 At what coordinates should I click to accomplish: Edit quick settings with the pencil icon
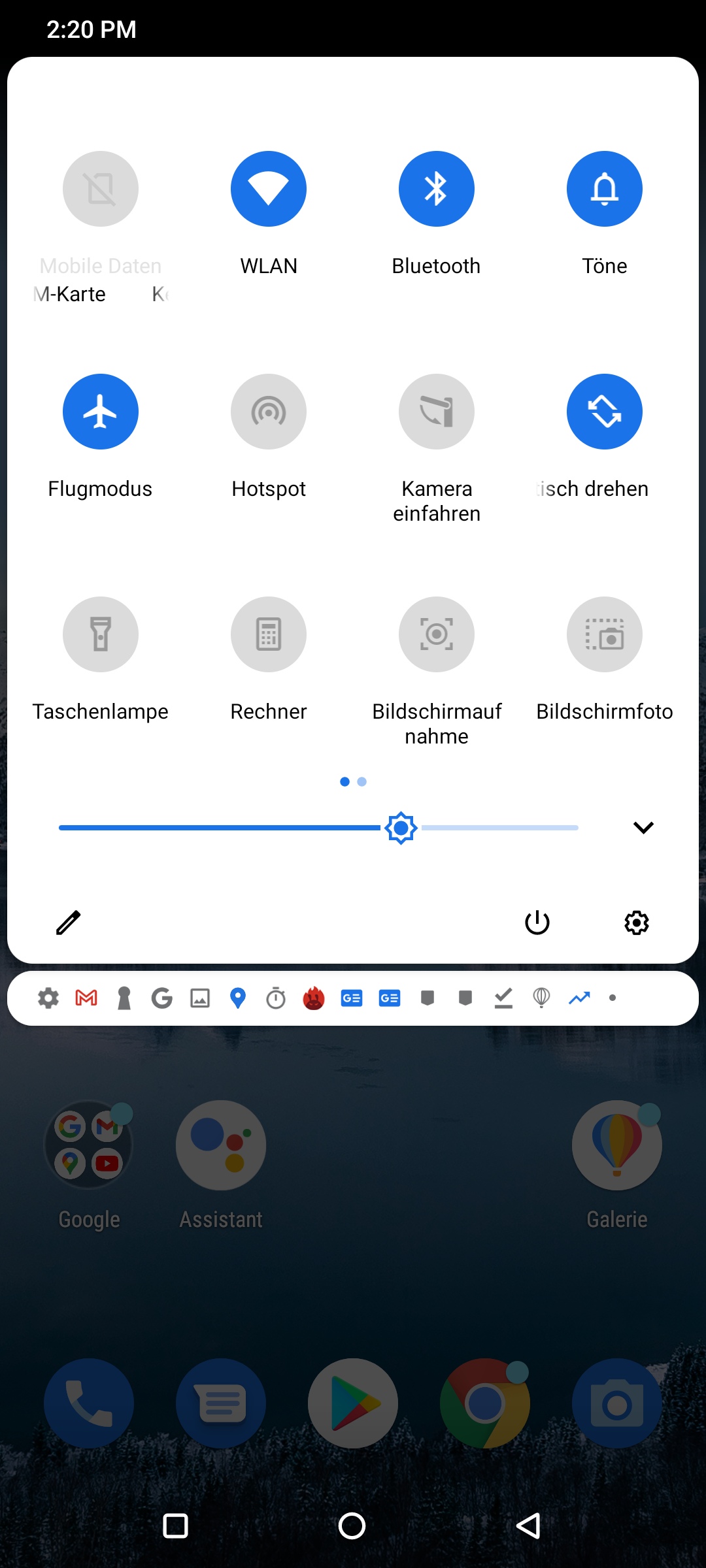[68, 923]
